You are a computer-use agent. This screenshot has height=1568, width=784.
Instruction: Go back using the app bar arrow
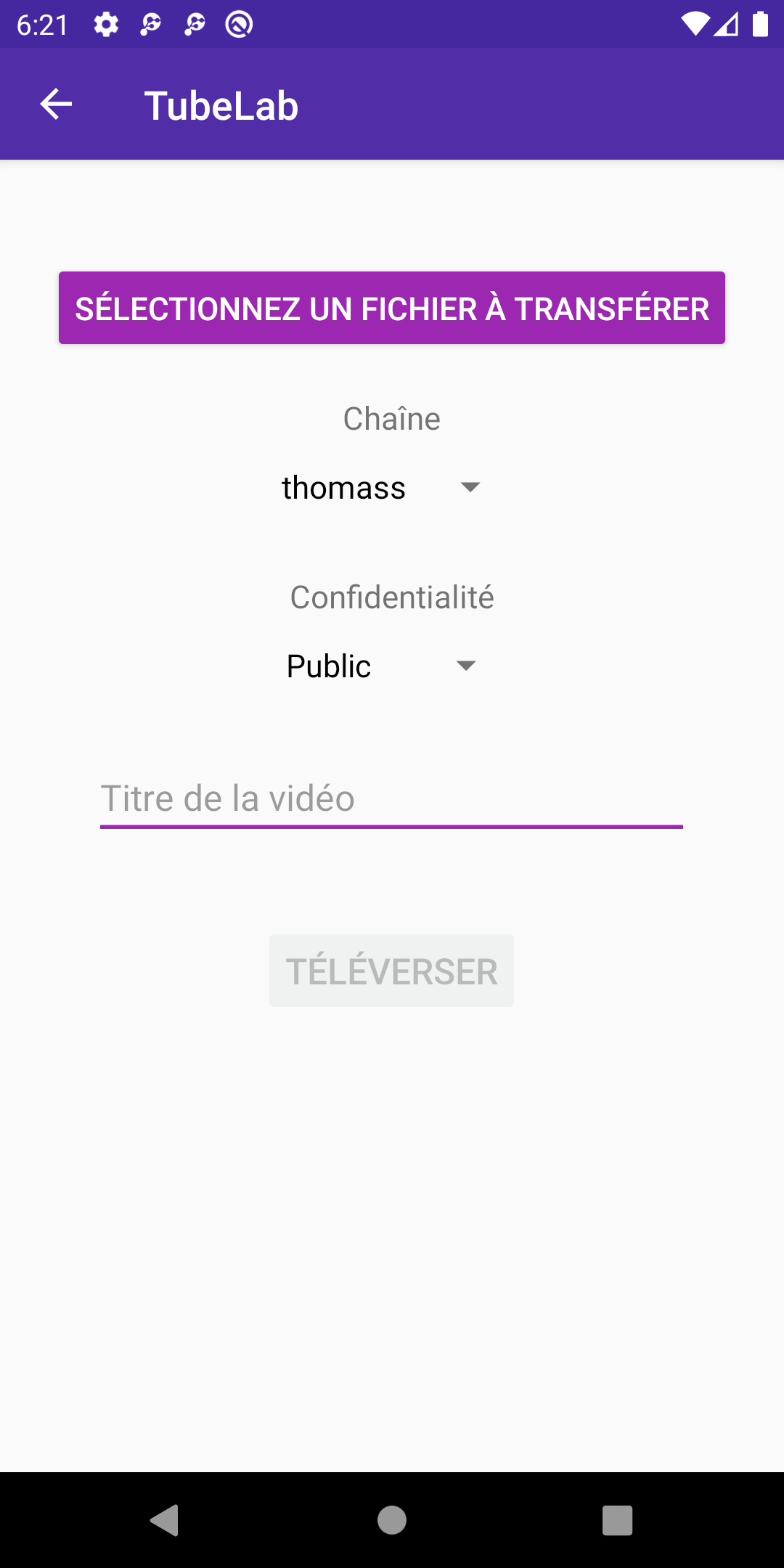56,105
